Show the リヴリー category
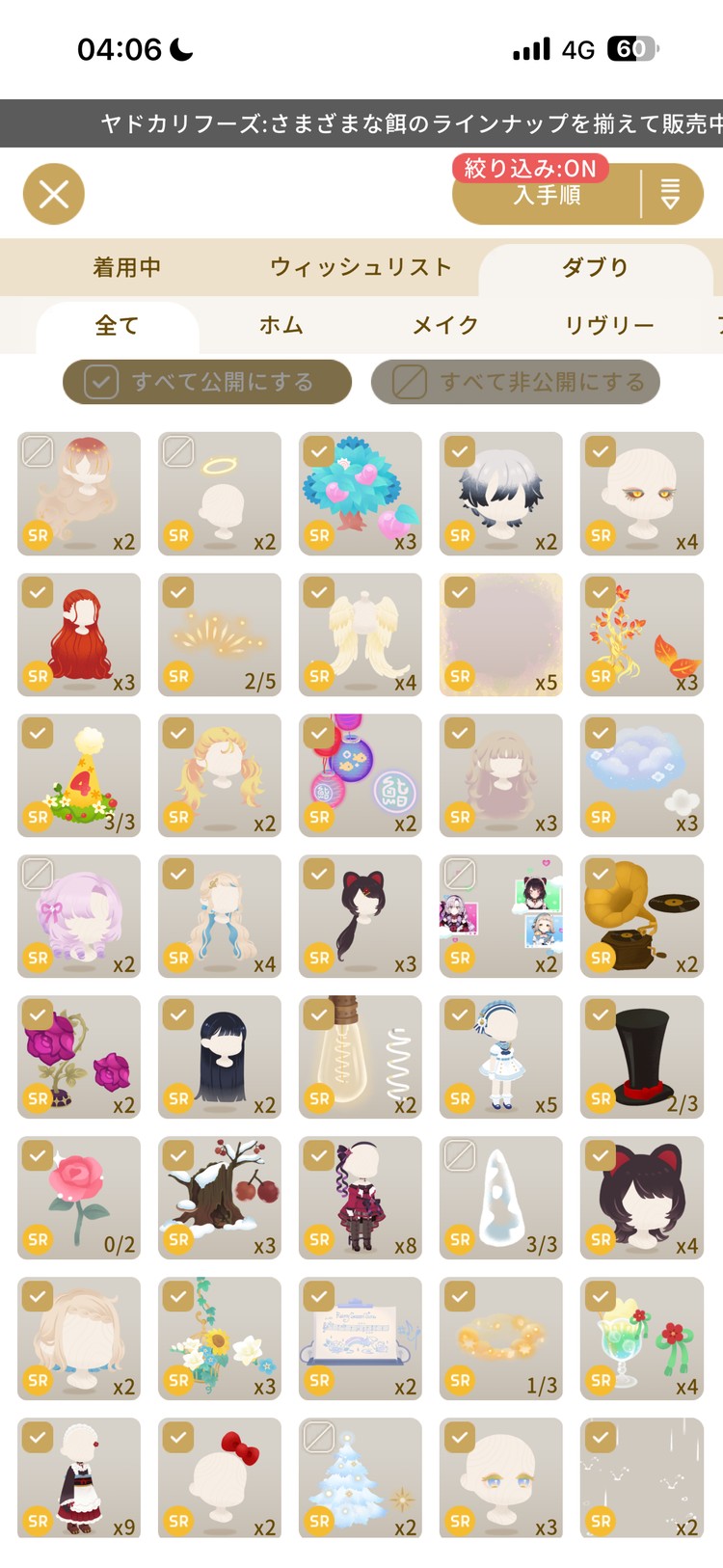The width and height of the screenshot is (723, 1568). pyautogui.click(x=609, y=326)
